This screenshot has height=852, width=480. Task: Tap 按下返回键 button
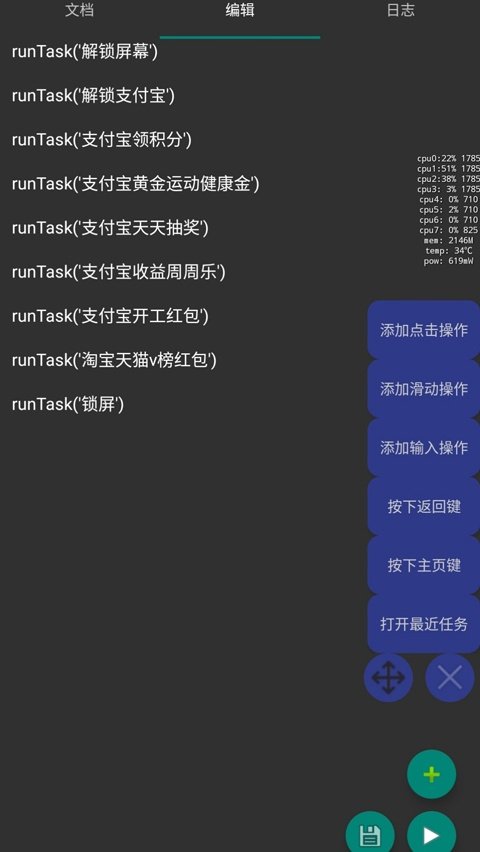(x=423, y=506)
